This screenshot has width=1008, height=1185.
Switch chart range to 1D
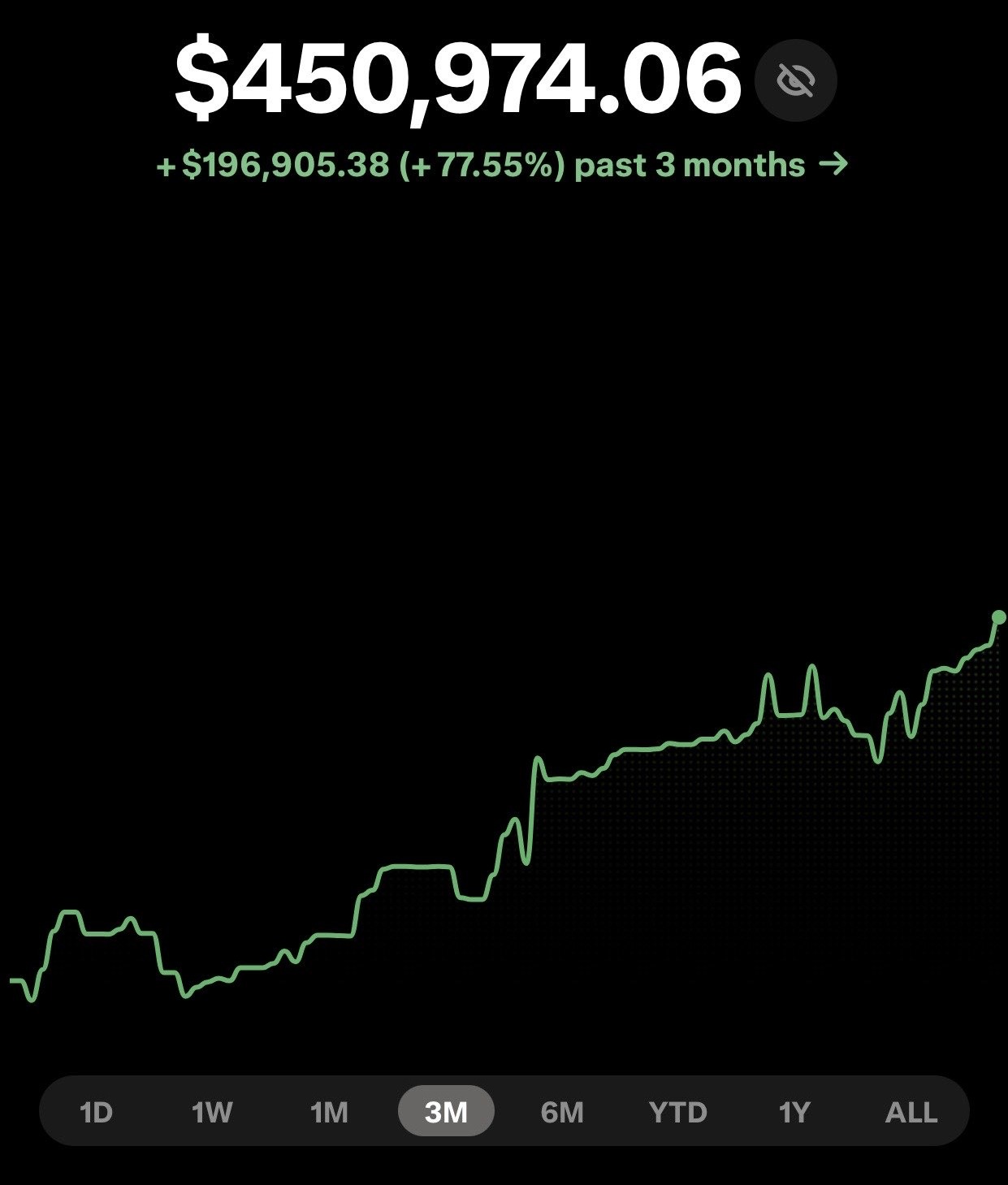[x=96, y=1111]
